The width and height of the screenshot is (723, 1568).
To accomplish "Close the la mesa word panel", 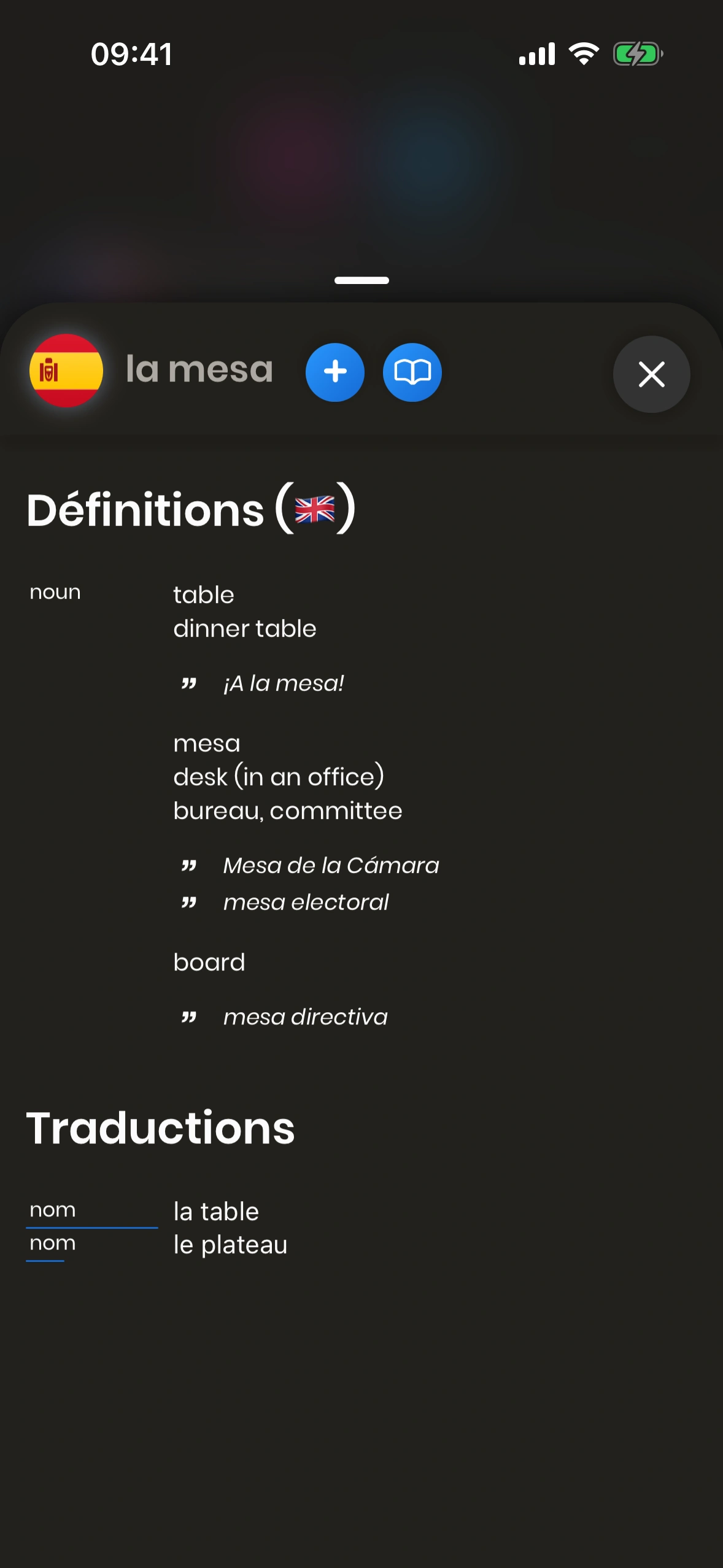I will click(x=651, y=374).
